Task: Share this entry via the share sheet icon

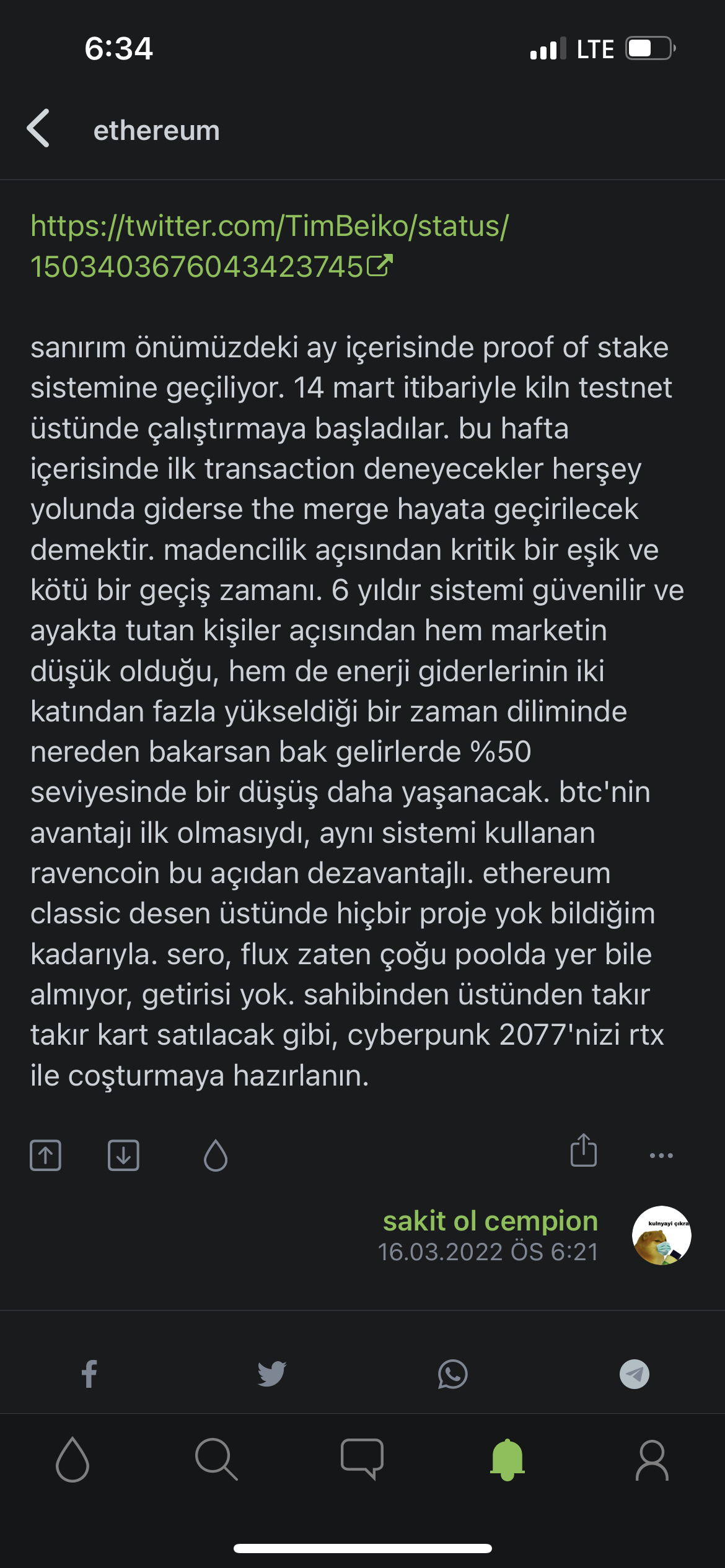Action: click(x=583, y=1151)
